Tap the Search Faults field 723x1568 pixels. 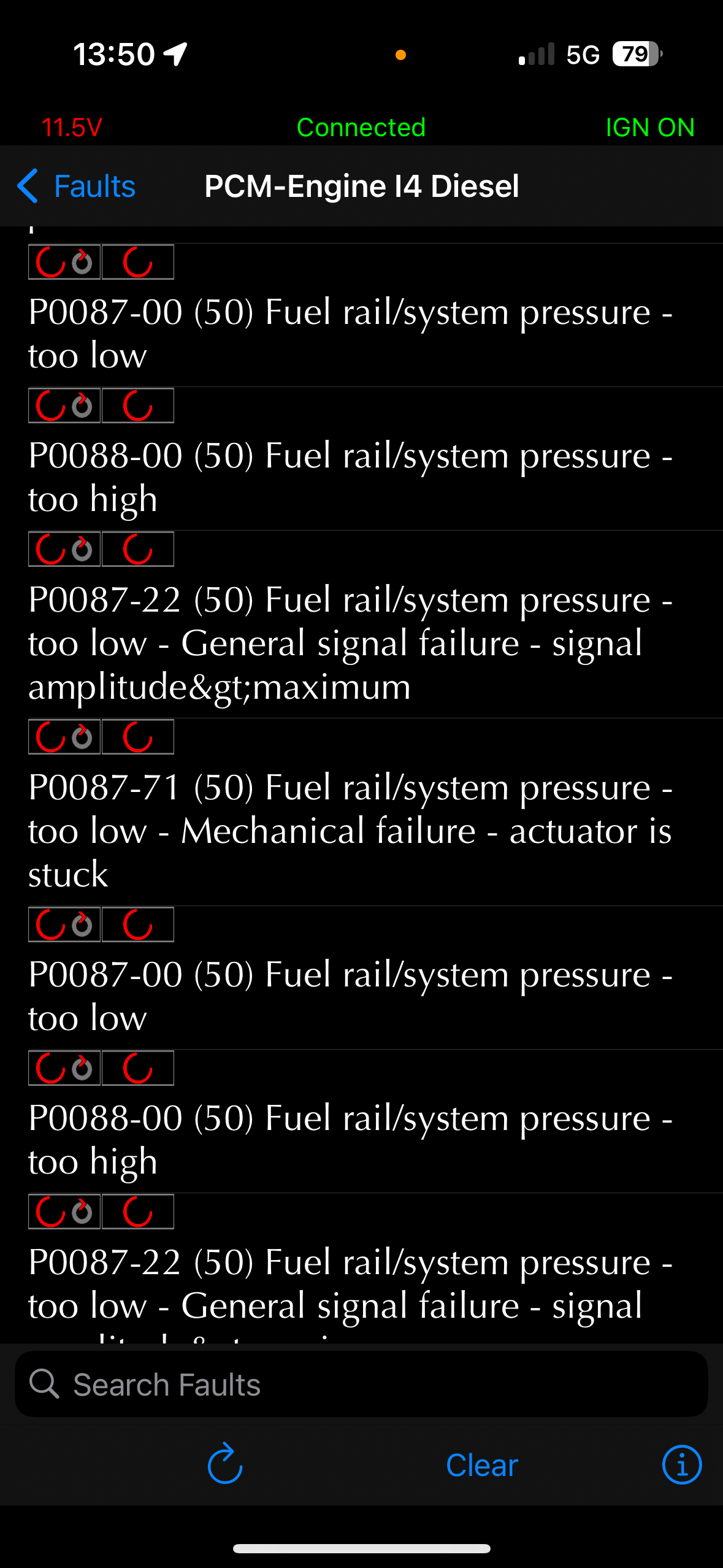[361, 1385]
